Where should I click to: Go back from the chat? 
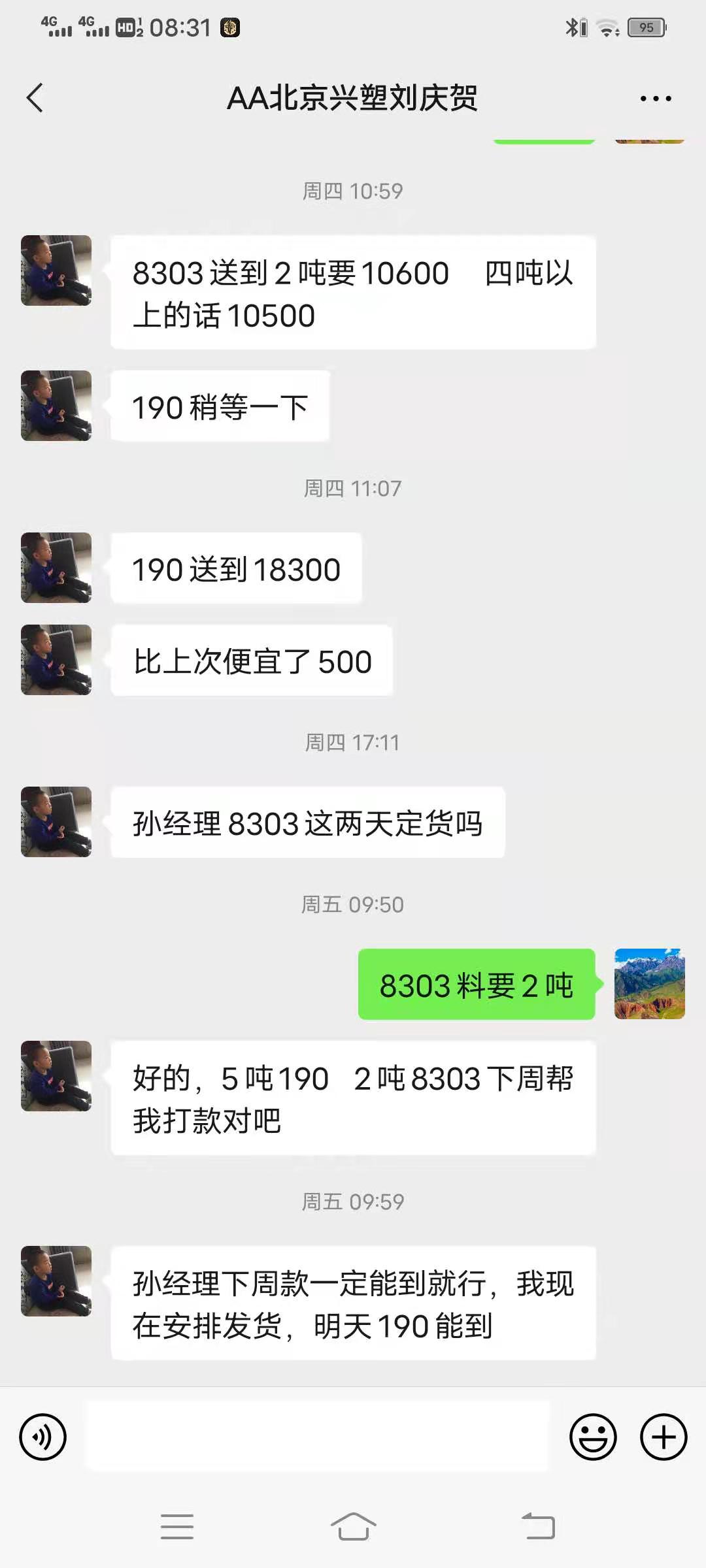[x=35, y=99]
